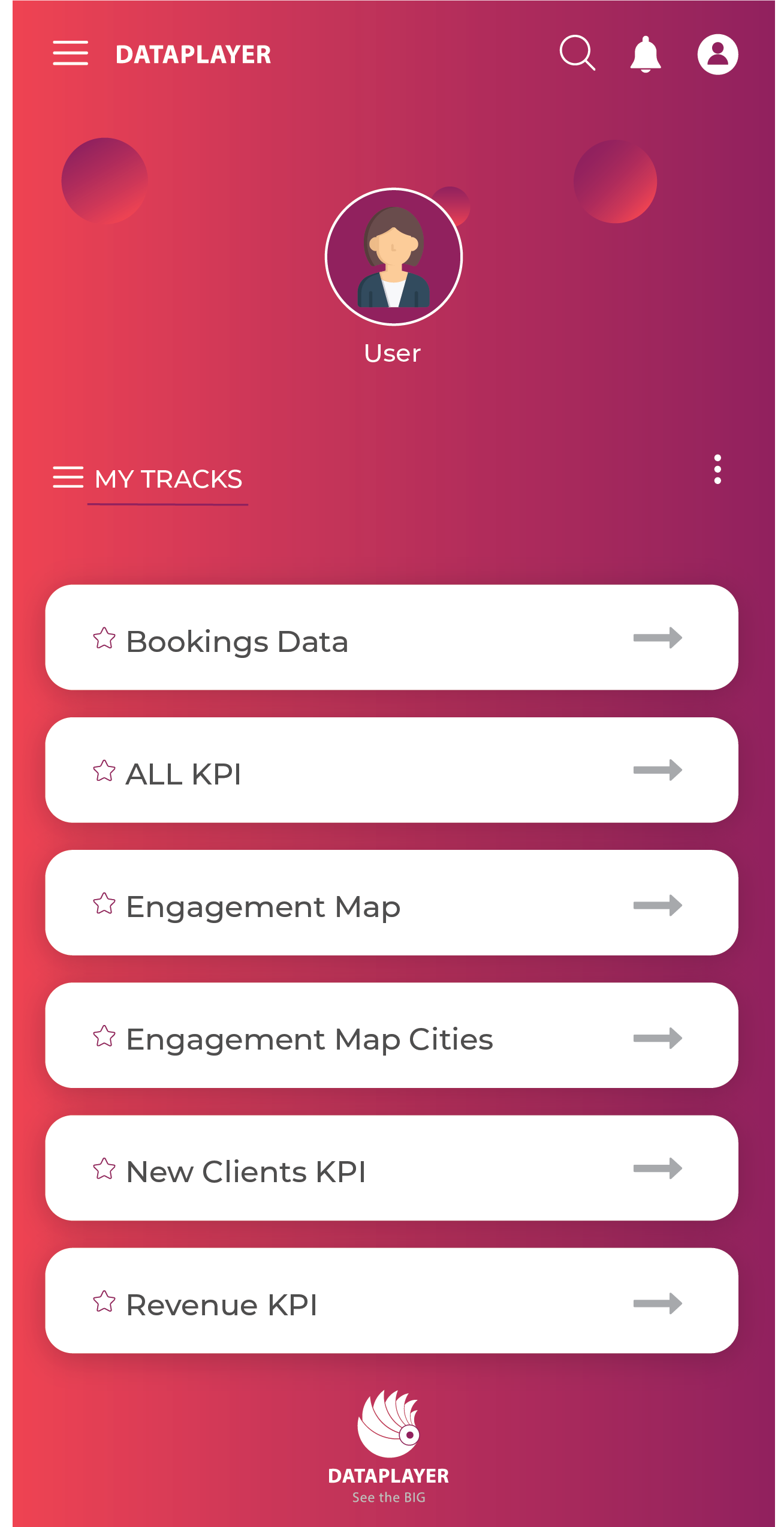Viewport: 784px width, 1527px height.
Task: Open the Revenue KPI track
Action: tap(391, 1300)
